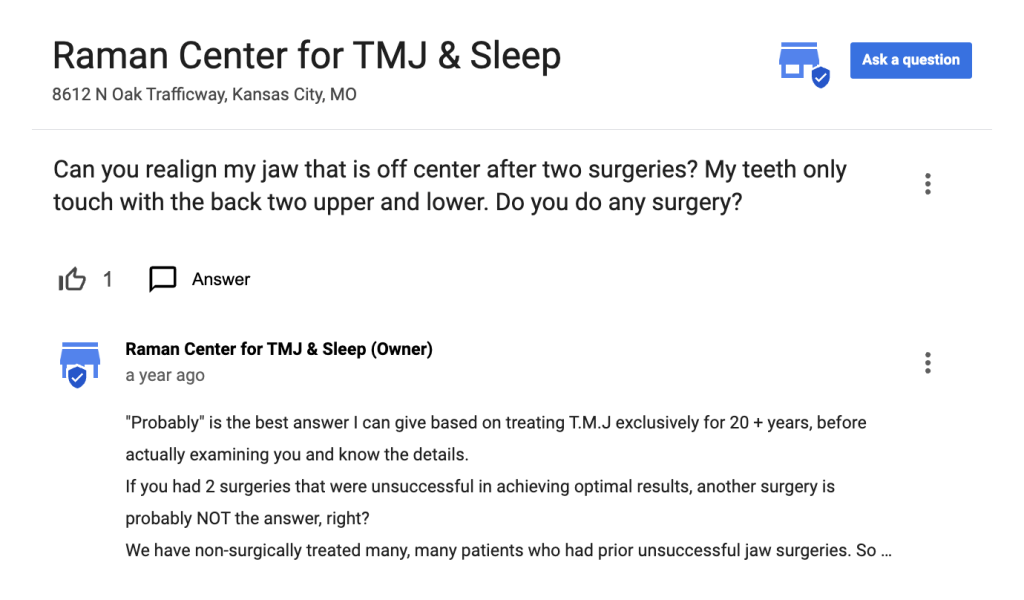This screenshot has width=1024, height=600.
Task: Open overflow menu on the owner's reply
Action: click(x=928, y=363)
